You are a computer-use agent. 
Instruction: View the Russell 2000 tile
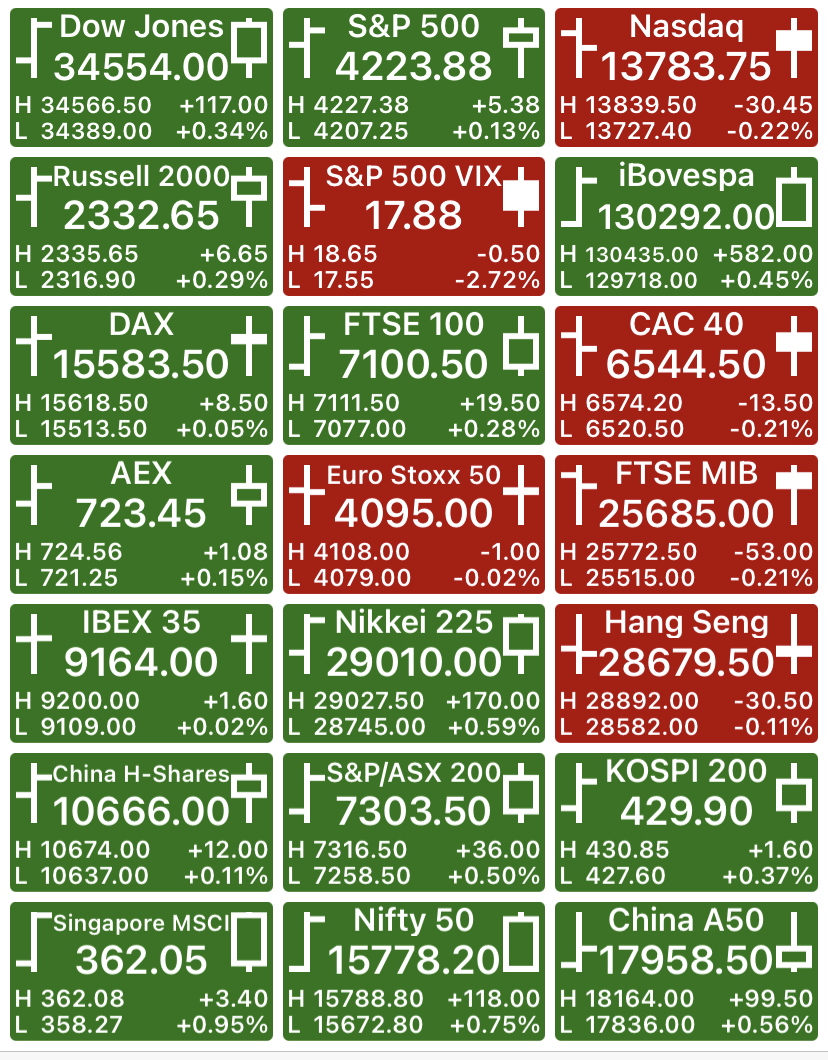coord(141,226)
